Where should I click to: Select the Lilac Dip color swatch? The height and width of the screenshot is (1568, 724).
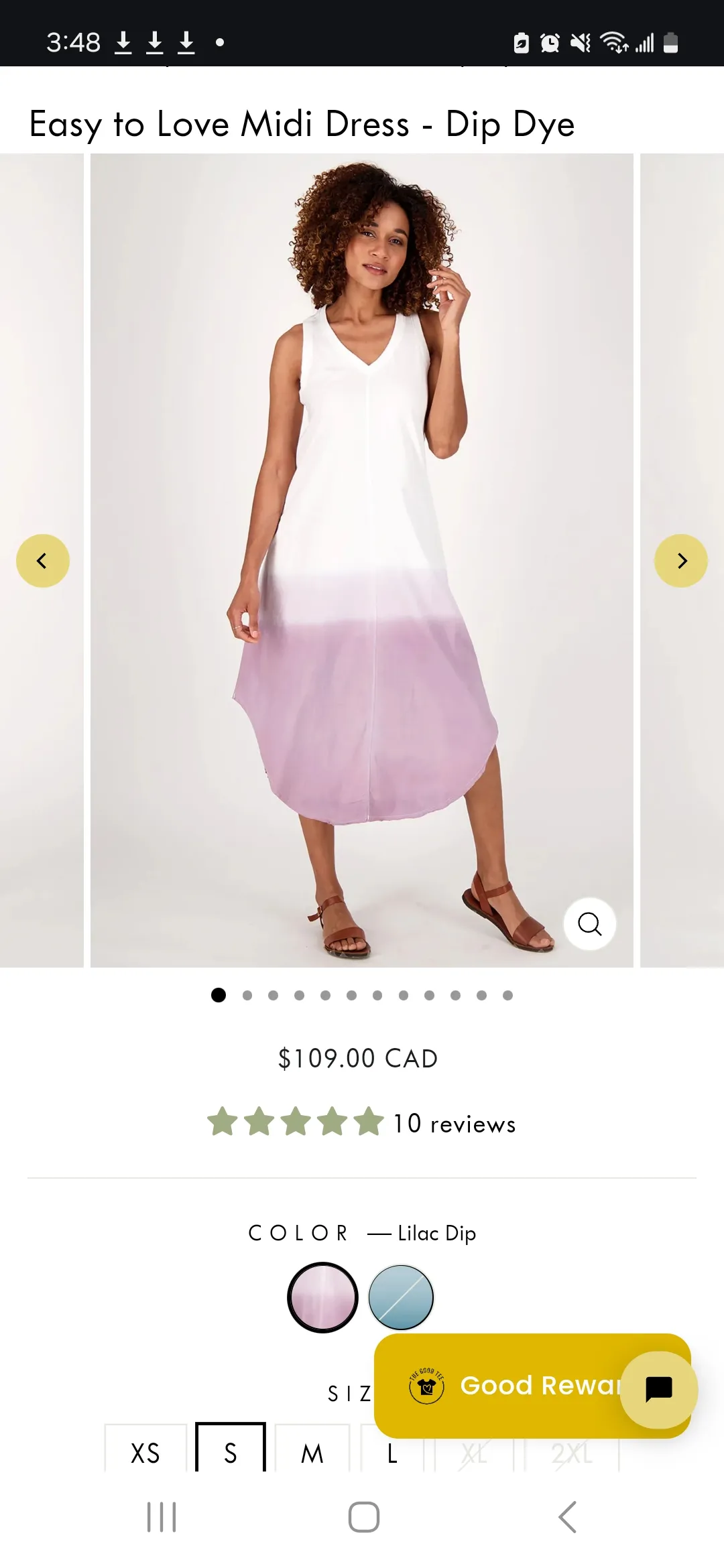click(x=322, y=1297)
